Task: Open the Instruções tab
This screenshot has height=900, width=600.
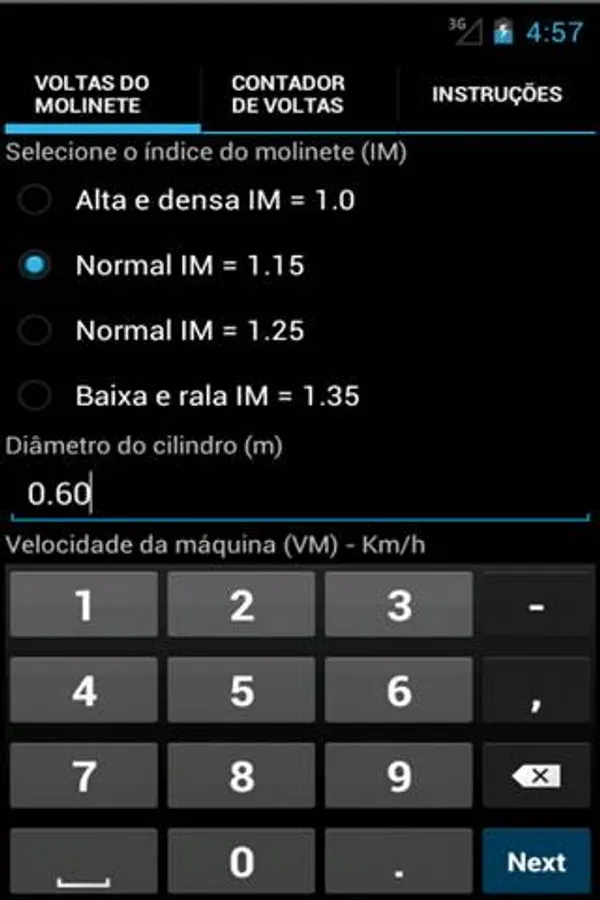Action: point(496,95)
